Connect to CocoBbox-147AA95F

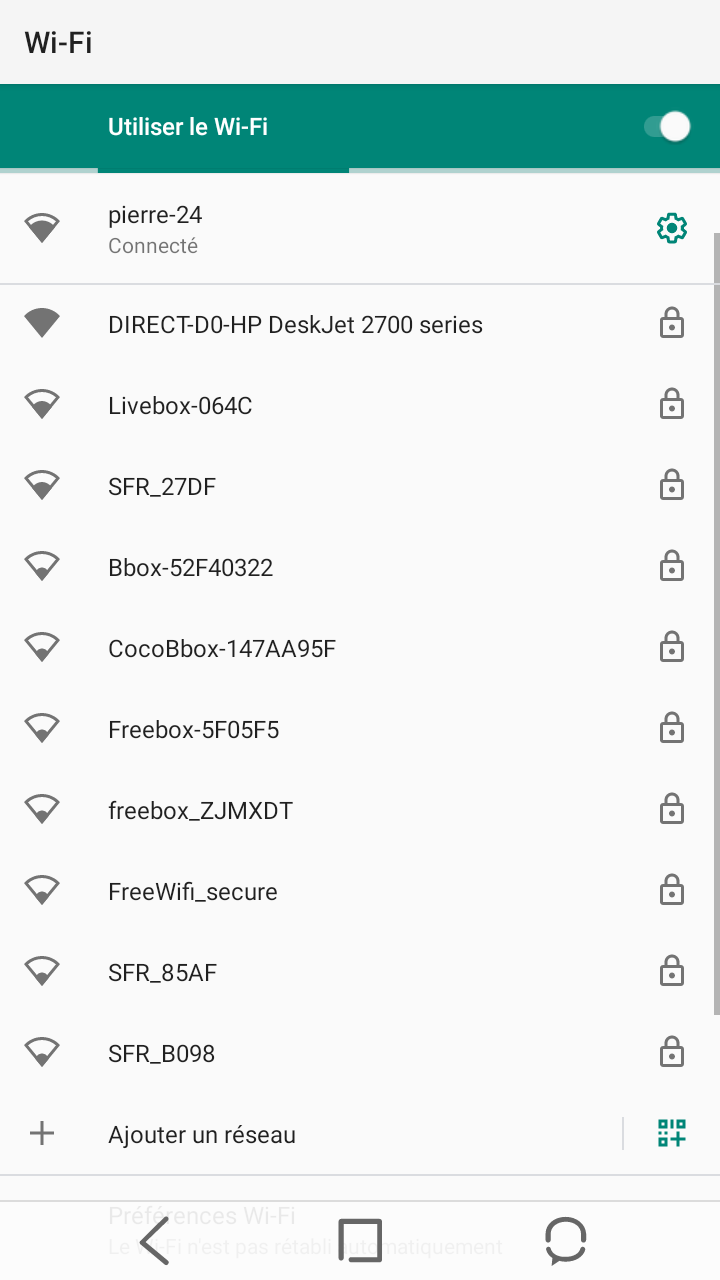(360, 649)
